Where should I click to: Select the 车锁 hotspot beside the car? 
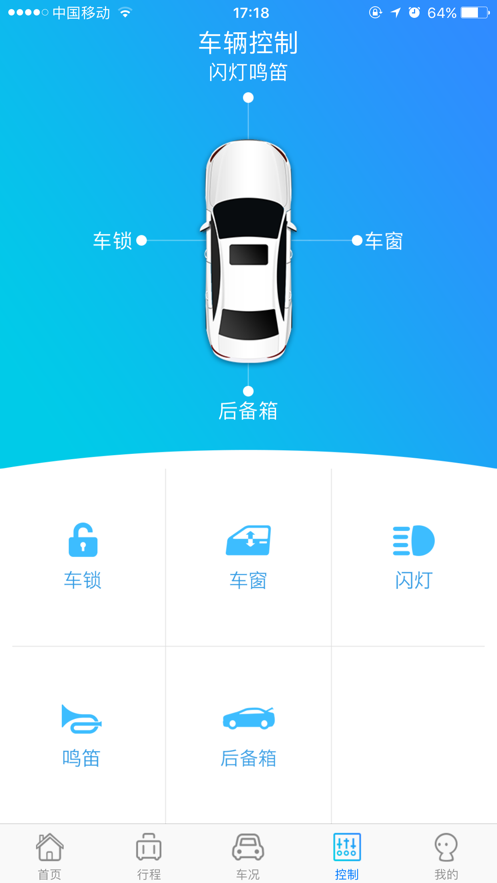pos(119,240)
